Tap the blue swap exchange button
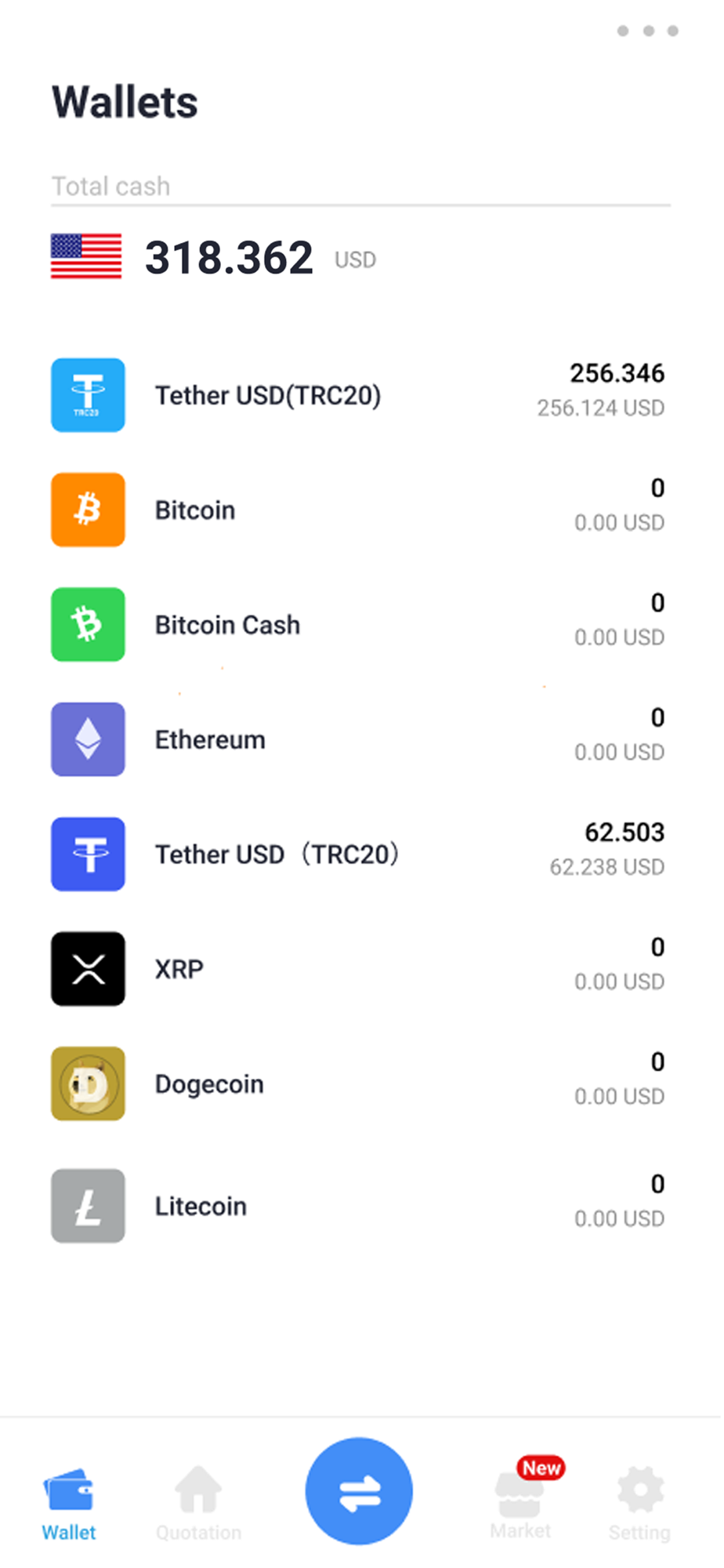The width and height of the screenshot is (724, 1568). (x=359, y=1491)
